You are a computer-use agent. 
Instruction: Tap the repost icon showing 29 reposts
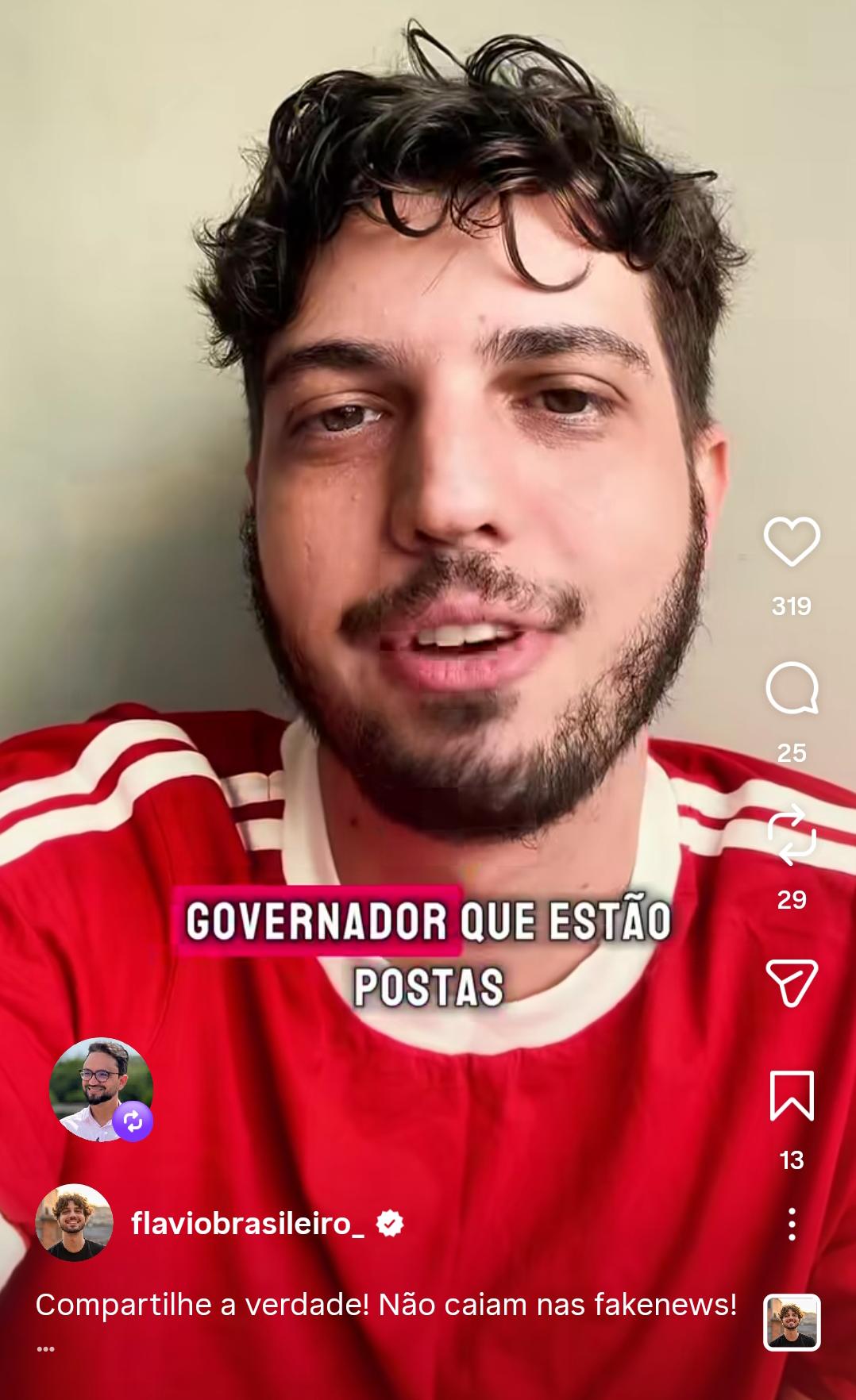tap(791, 839)
